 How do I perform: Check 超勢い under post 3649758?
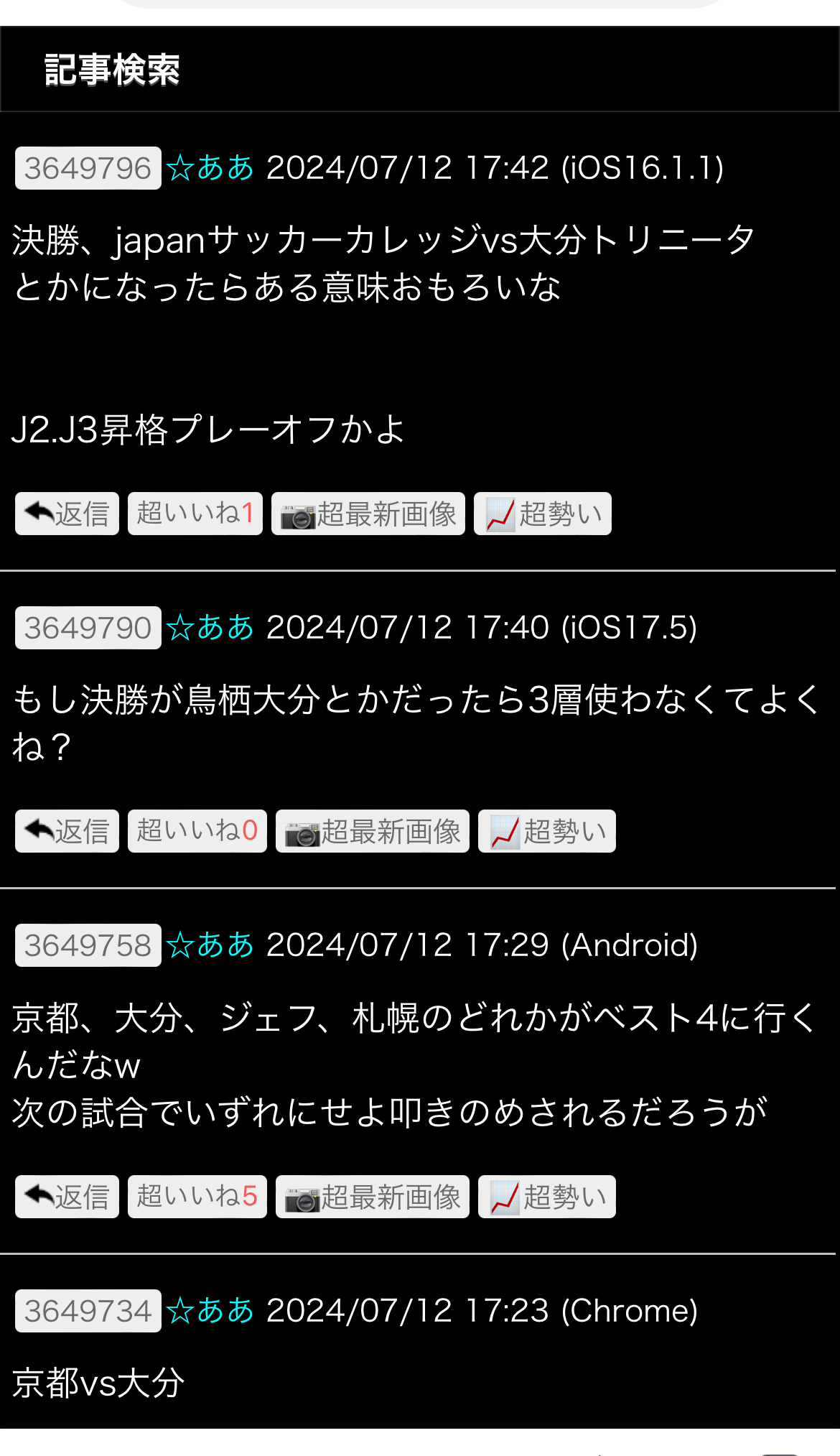[x=547, y=1197]
